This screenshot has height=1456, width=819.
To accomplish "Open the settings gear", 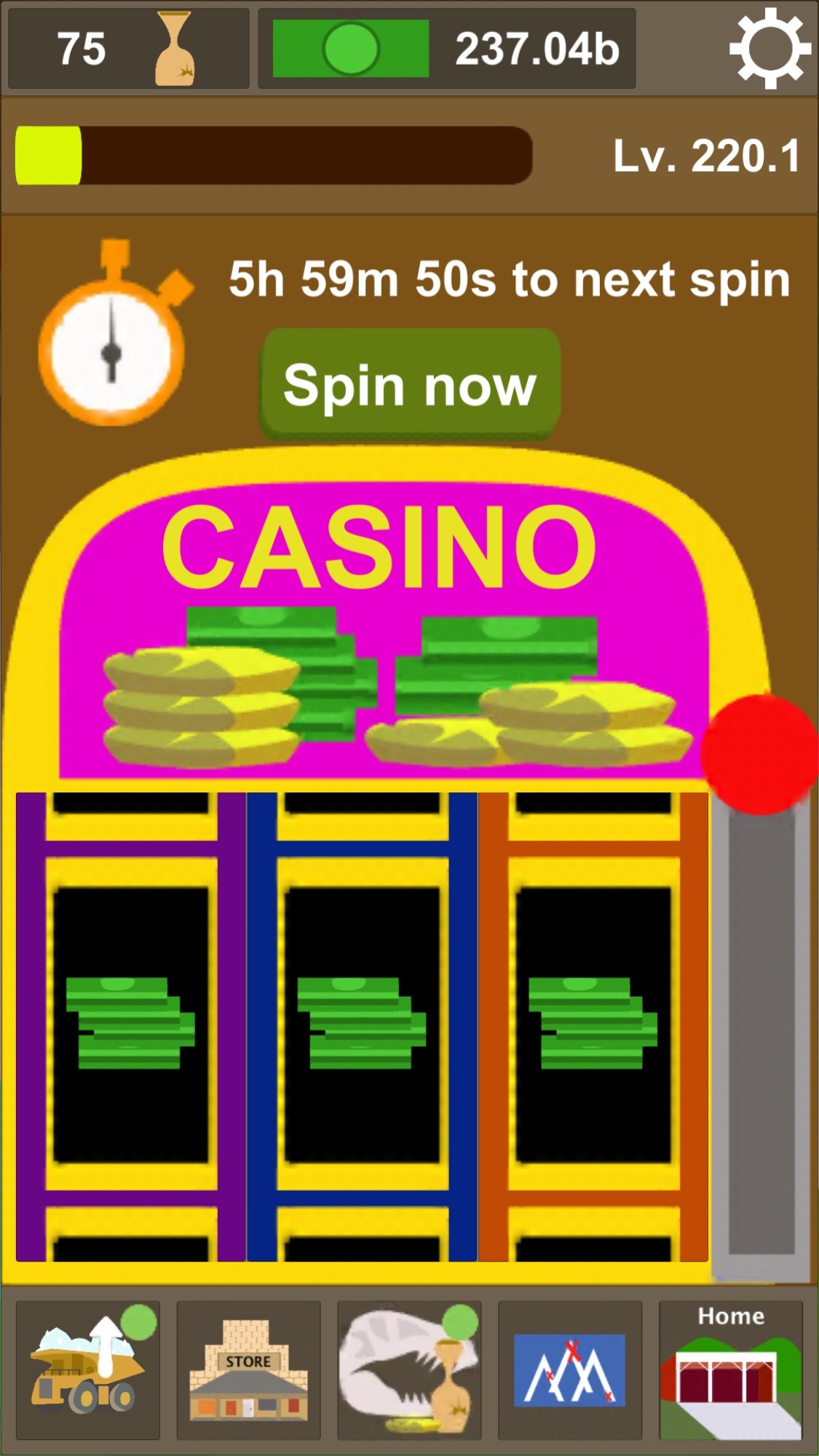I will coord(769,48).
